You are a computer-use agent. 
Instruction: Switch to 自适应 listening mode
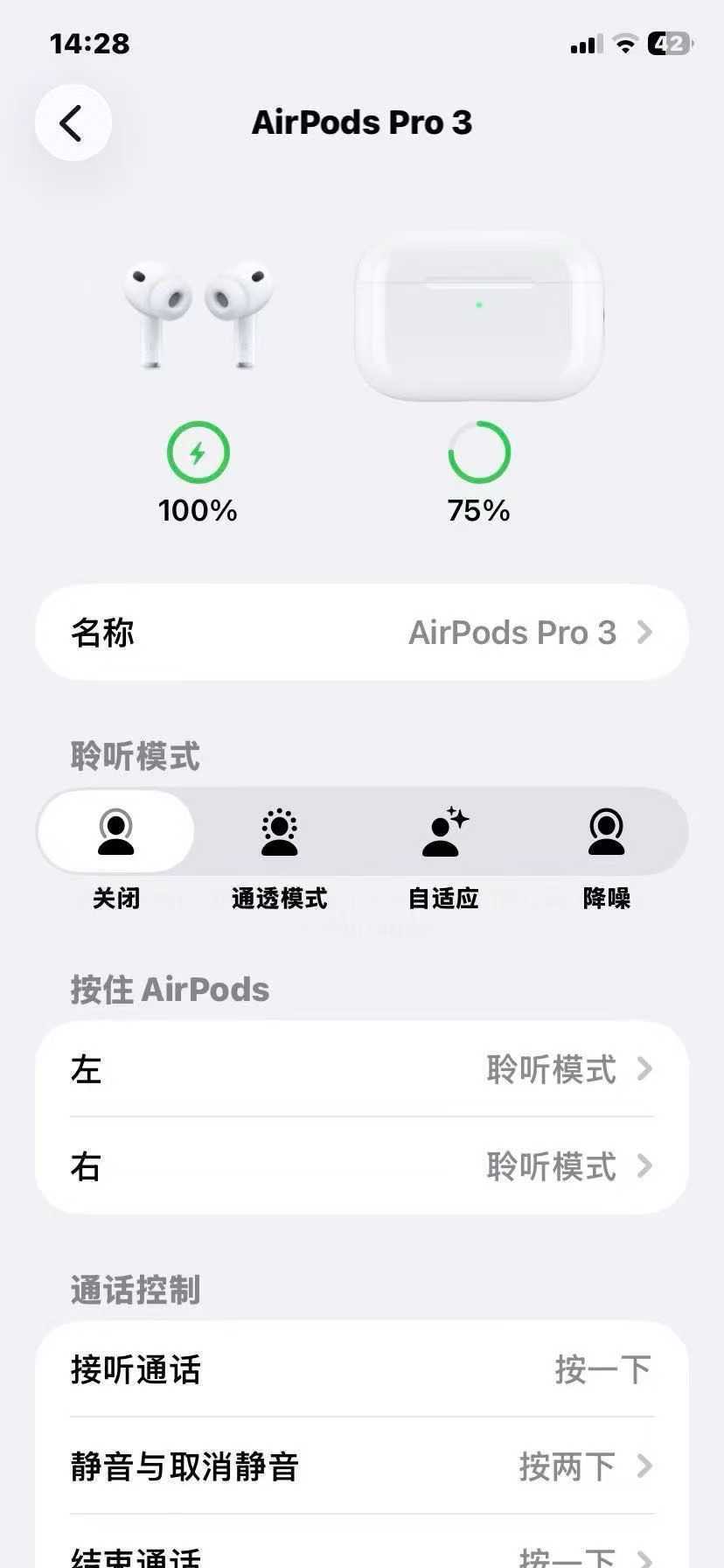(x=443, y=832)
